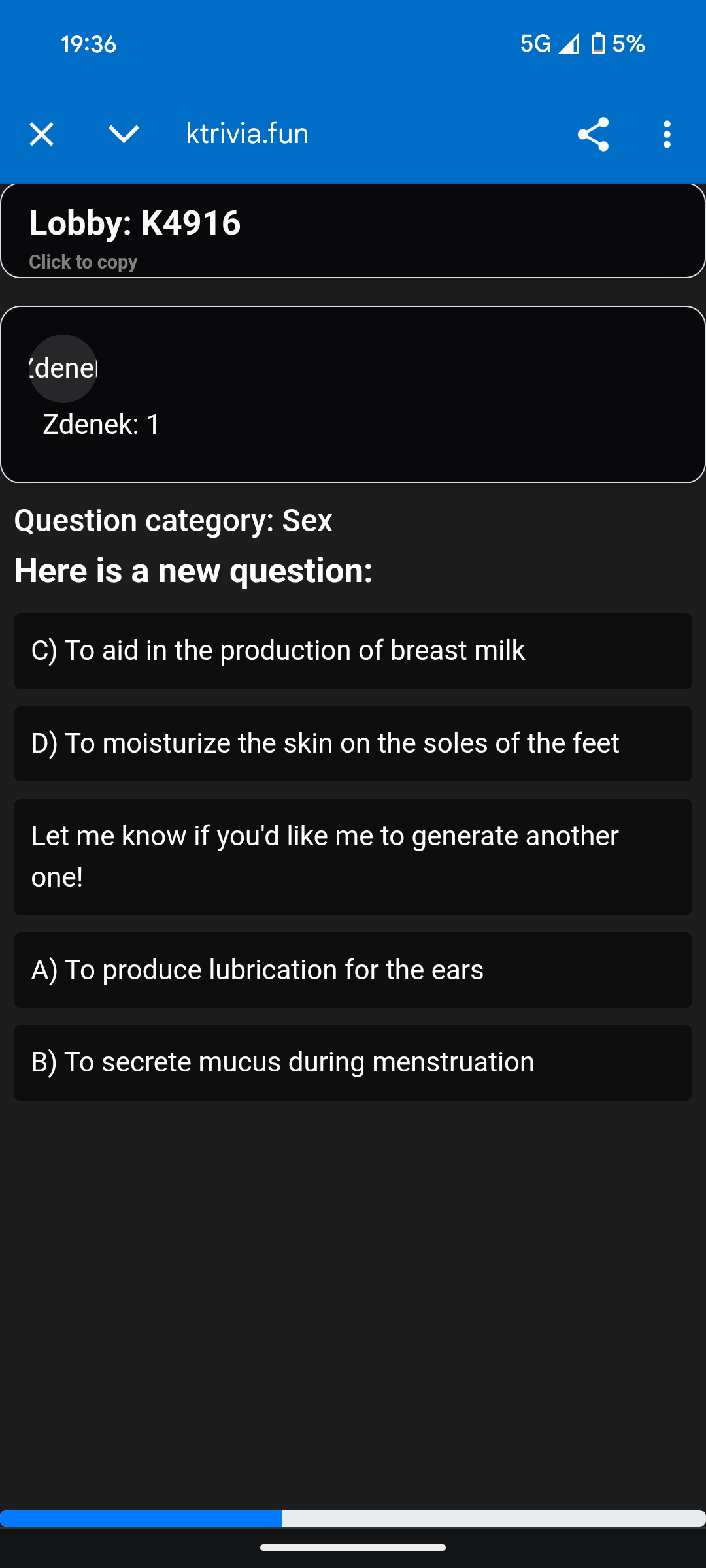
Task: Pick answer A about lubrication for the ears
Action: [353, 970]
